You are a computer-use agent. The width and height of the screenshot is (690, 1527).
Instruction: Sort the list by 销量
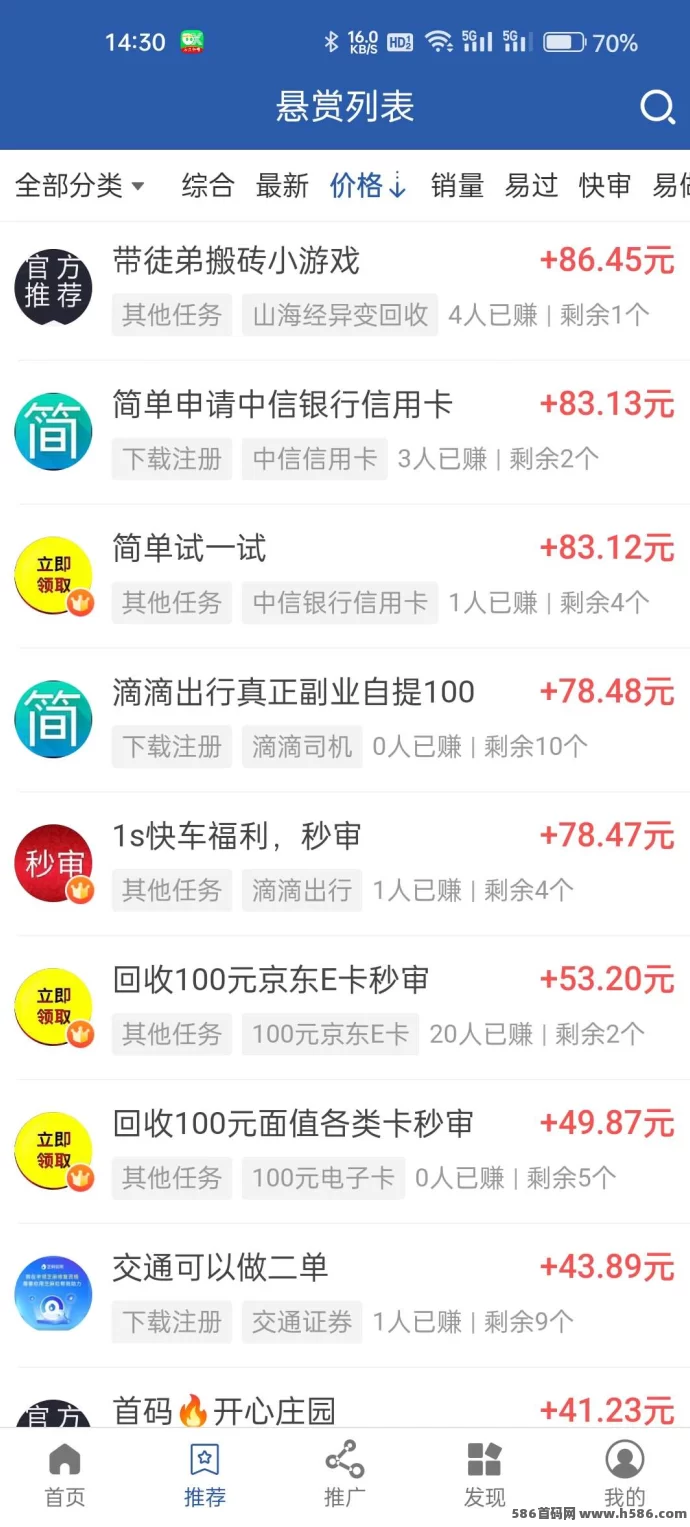click(x=457, y=185)
